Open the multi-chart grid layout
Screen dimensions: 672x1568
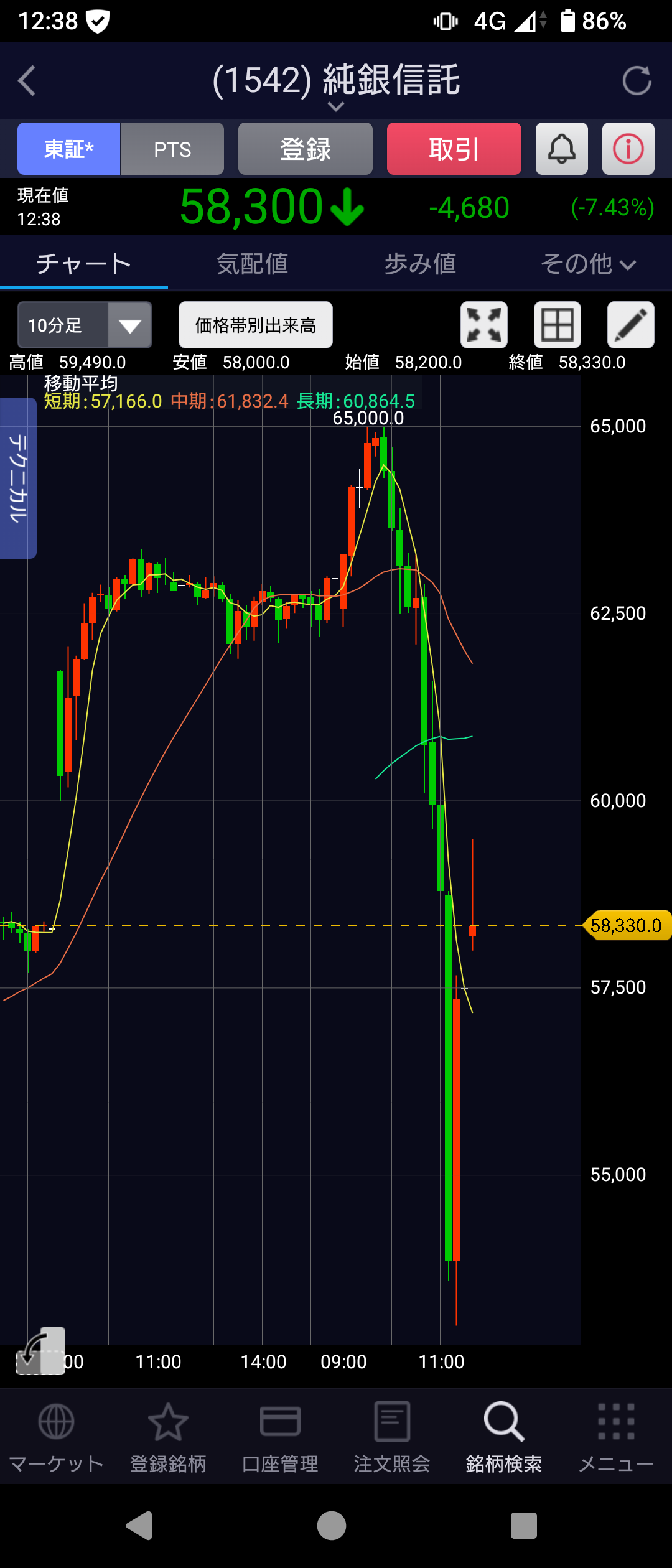point(557,325)
